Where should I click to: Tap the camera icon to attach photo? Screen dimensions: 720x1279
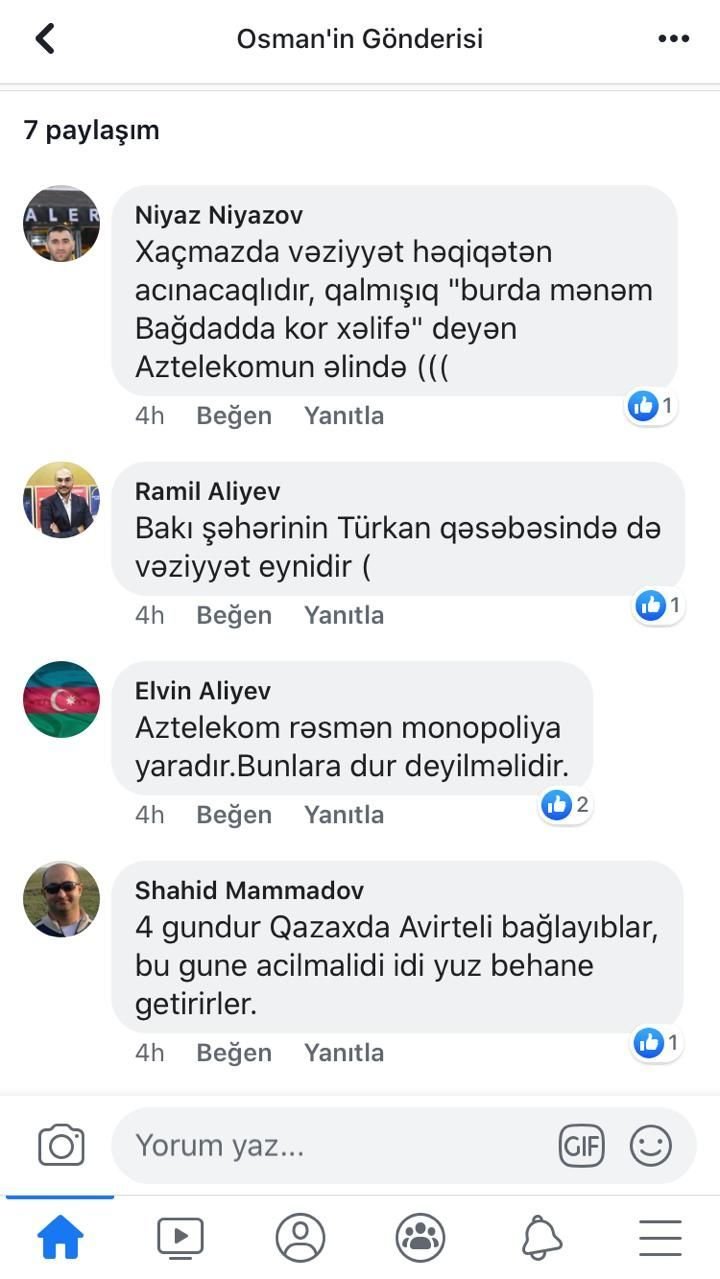tap(61, 1145)
